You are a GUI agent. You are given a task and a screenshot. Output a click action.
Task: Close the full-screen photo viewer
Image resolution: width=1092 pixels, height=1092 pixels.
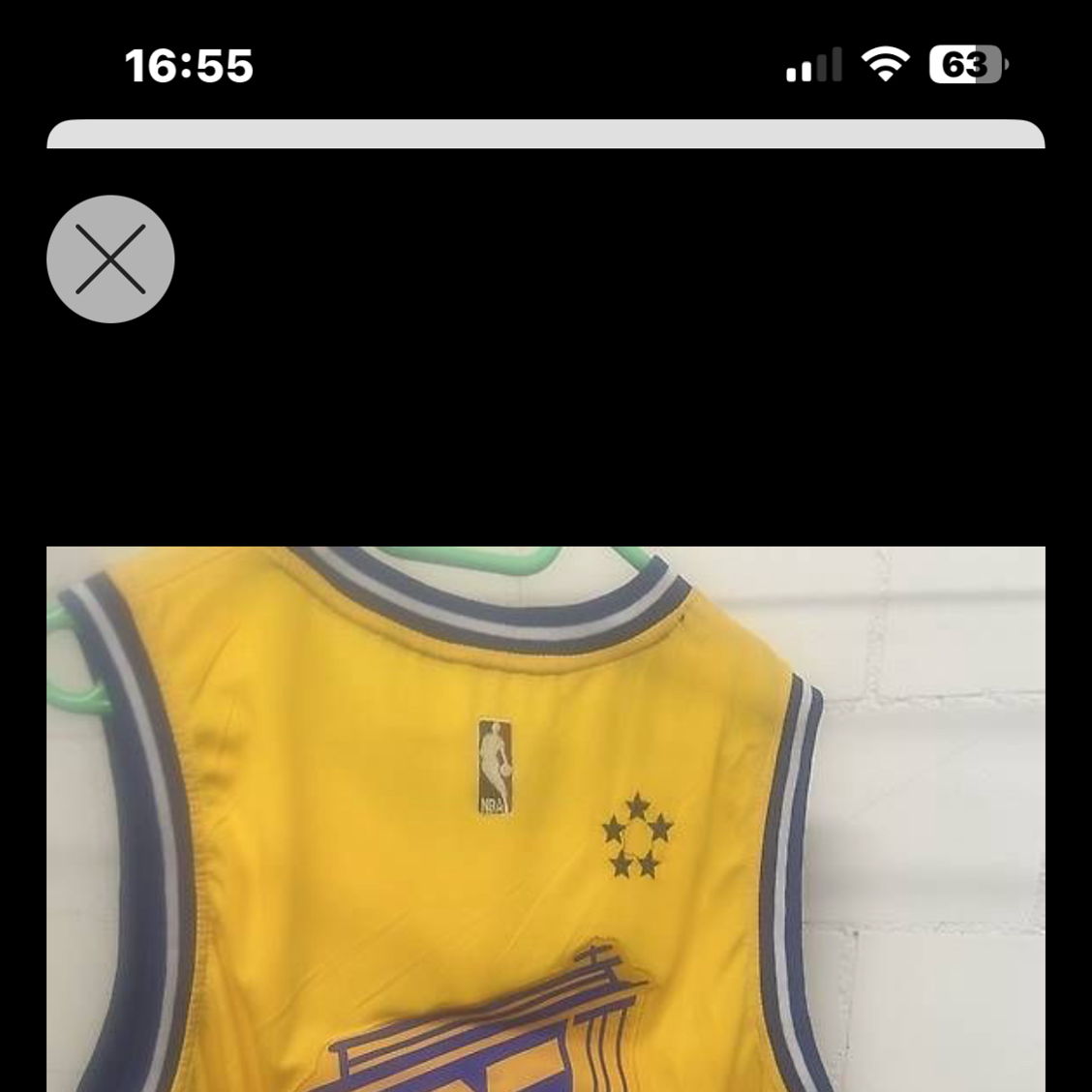click(110, 258)
